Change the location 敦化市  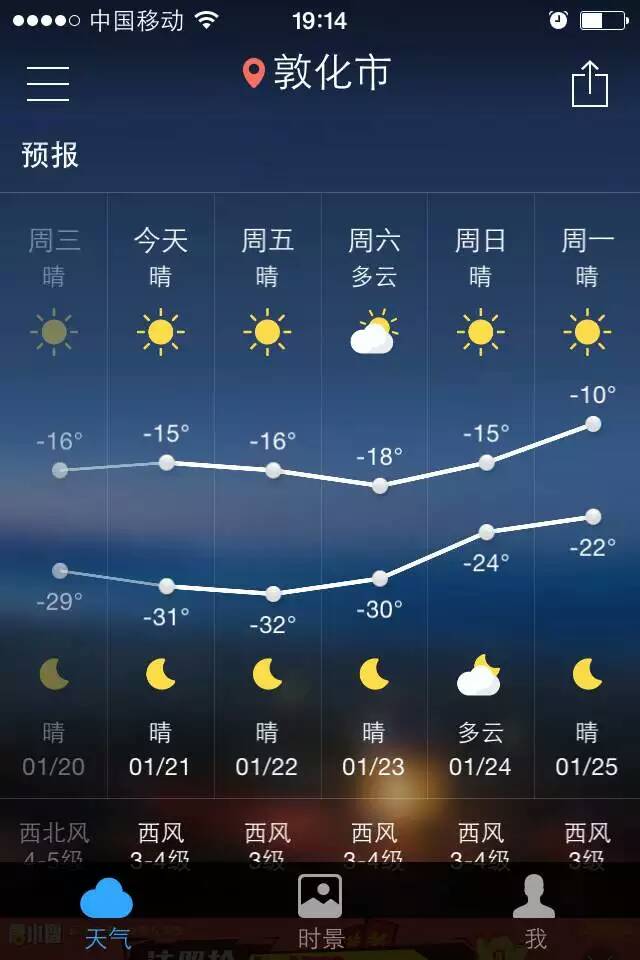pyautogui.click(x=319, y=74)
